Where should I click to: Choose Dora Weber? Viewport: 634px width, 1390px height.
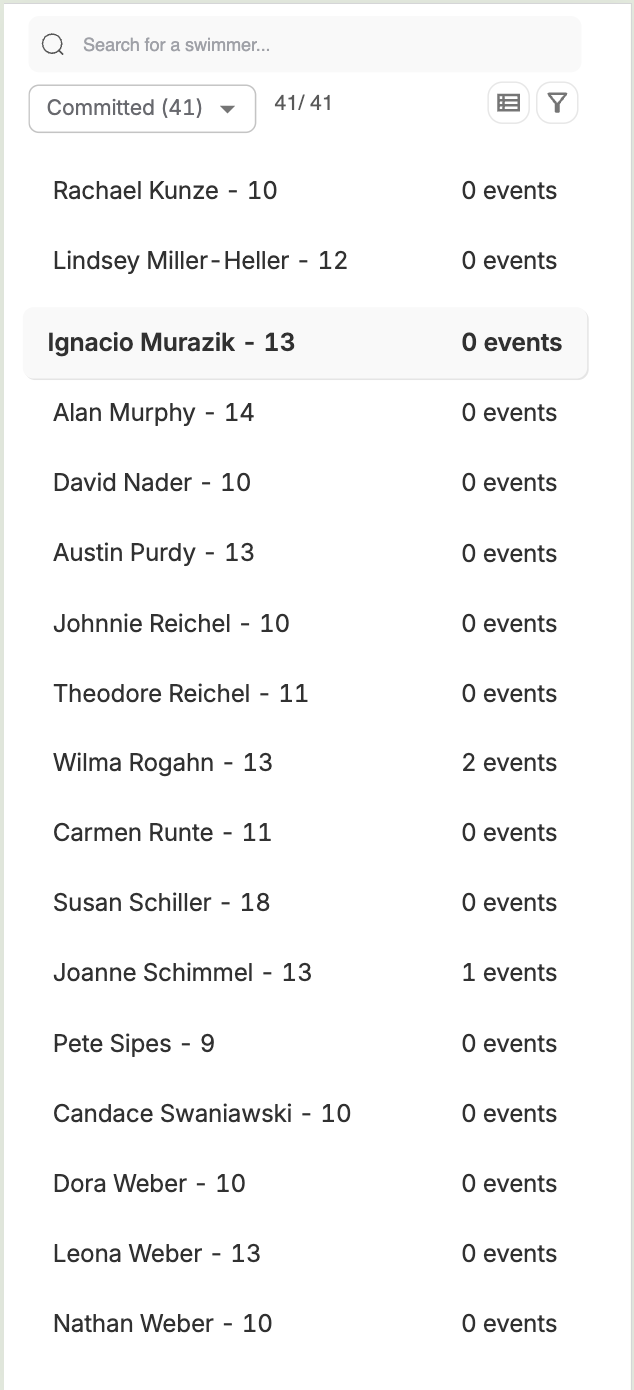[x=305, y=1183]
